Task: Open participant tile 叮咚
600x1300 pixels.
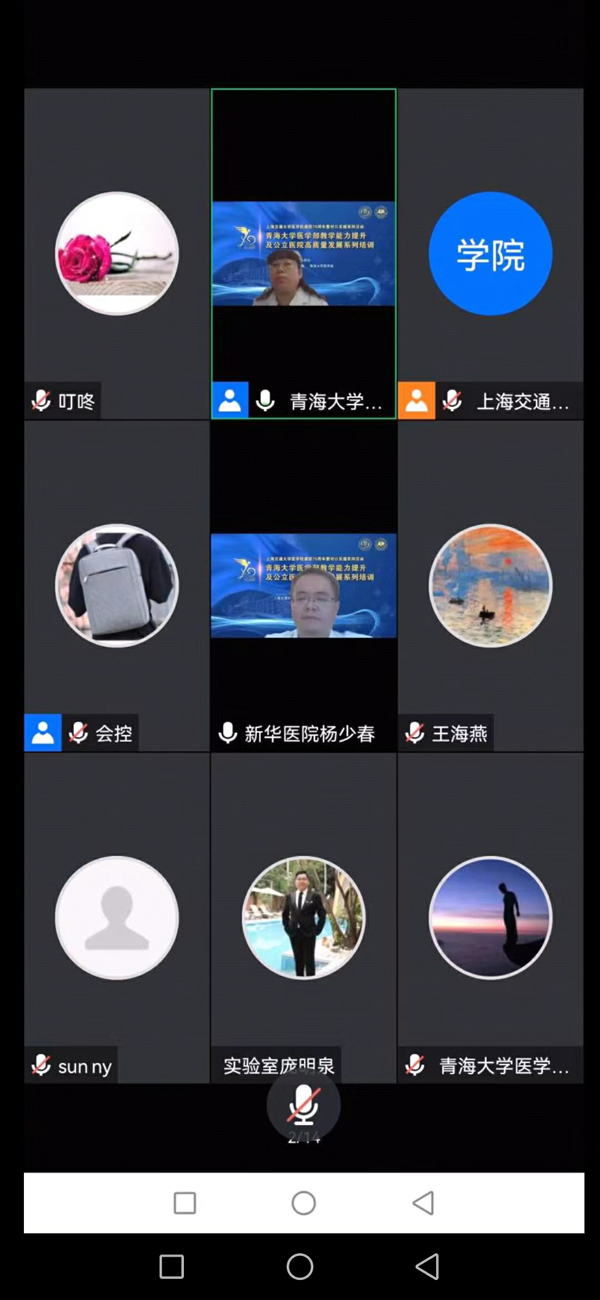Action: point(117,253)
